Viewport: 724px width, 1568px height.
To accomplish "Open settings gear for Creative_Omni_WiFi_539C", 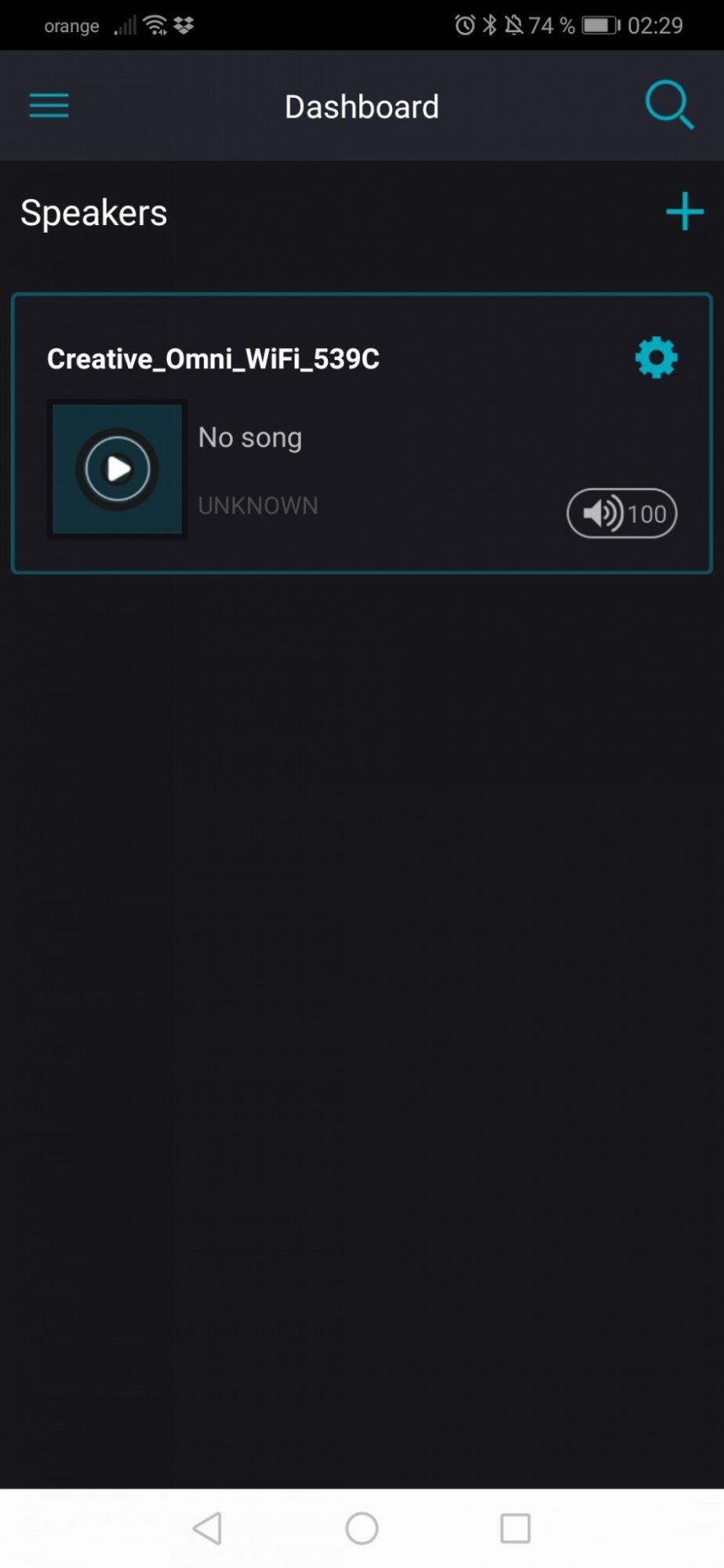I will 656,358.
